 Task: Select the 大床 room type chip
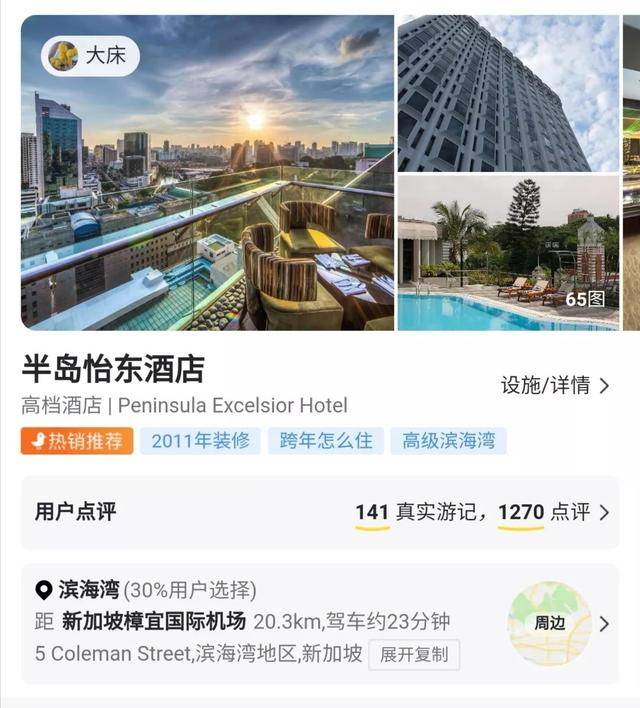pyautogui.click(x=90, y=55)
